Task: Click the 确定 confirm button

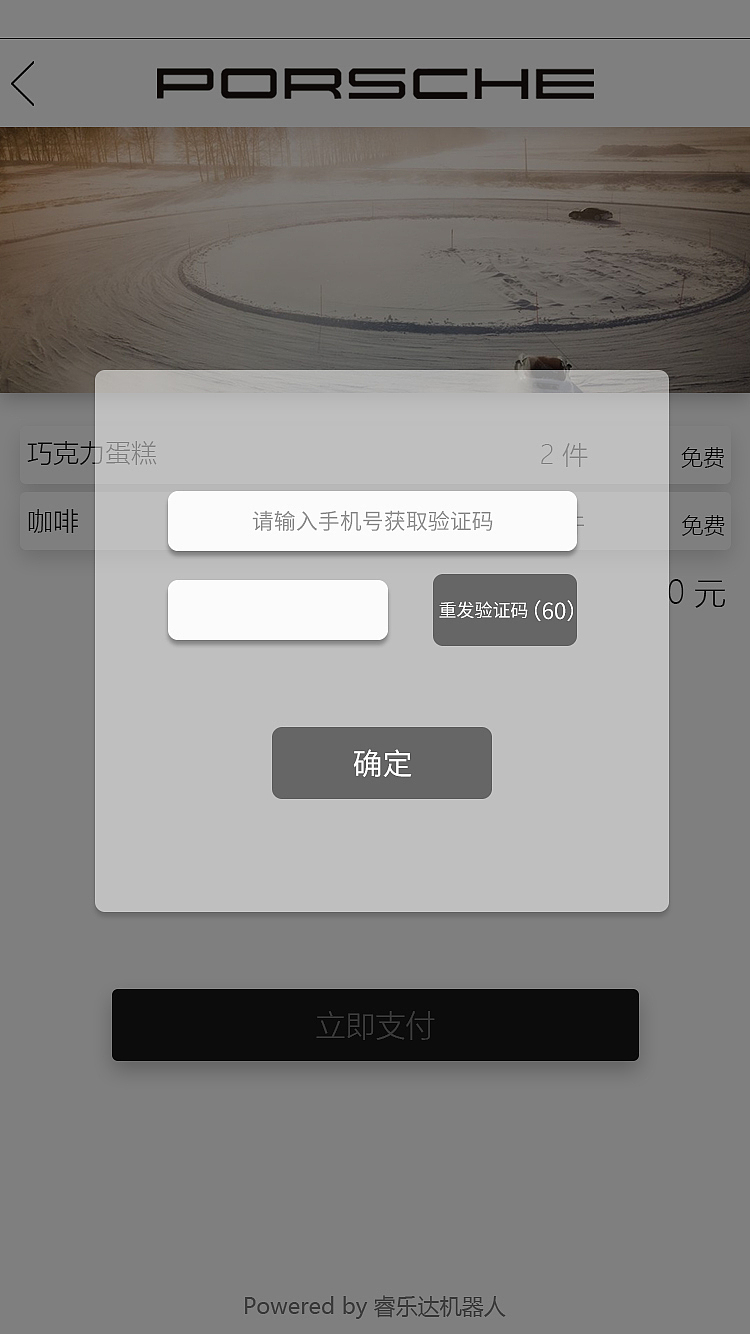Action: (x=381, y=762)
